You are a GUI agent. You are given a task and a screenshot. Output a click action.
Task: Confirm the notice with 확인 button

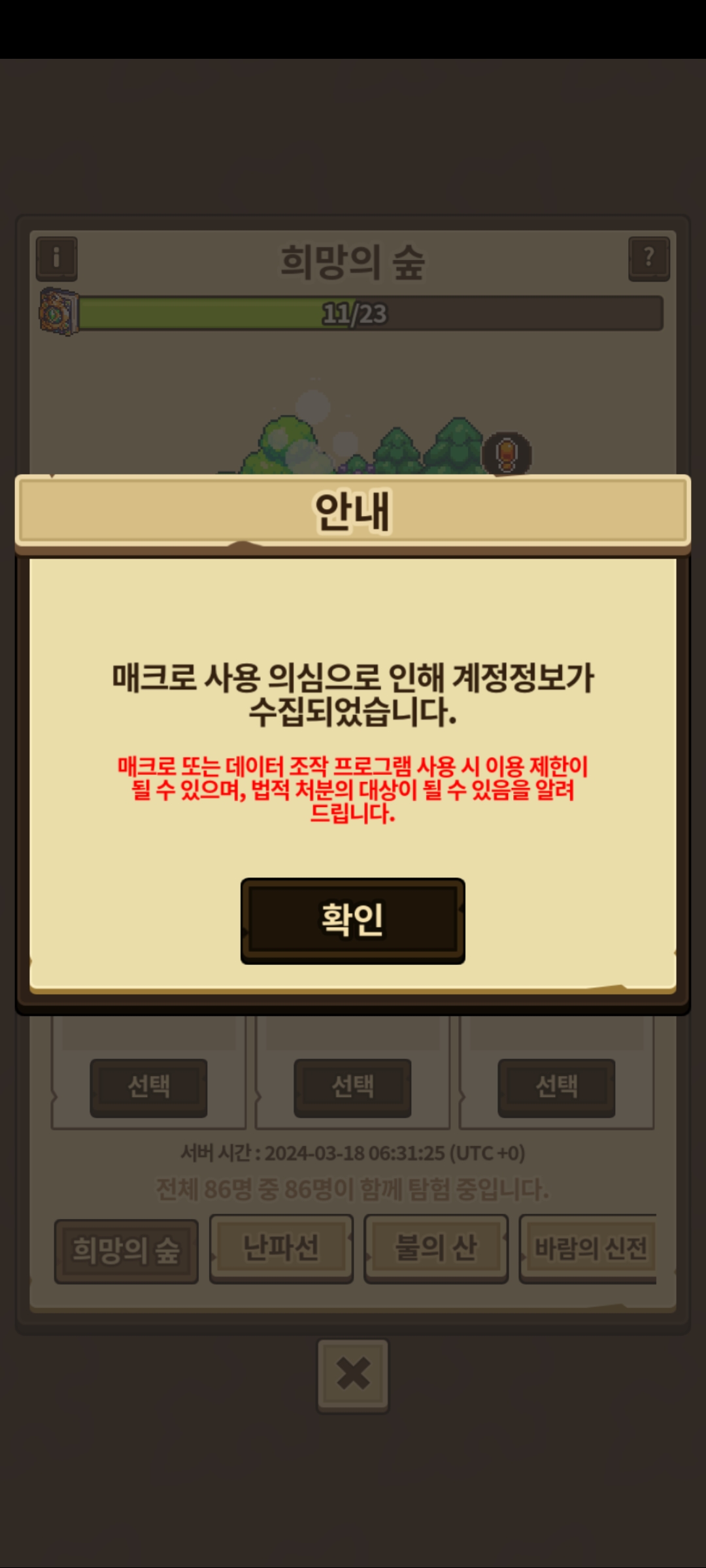352,920
